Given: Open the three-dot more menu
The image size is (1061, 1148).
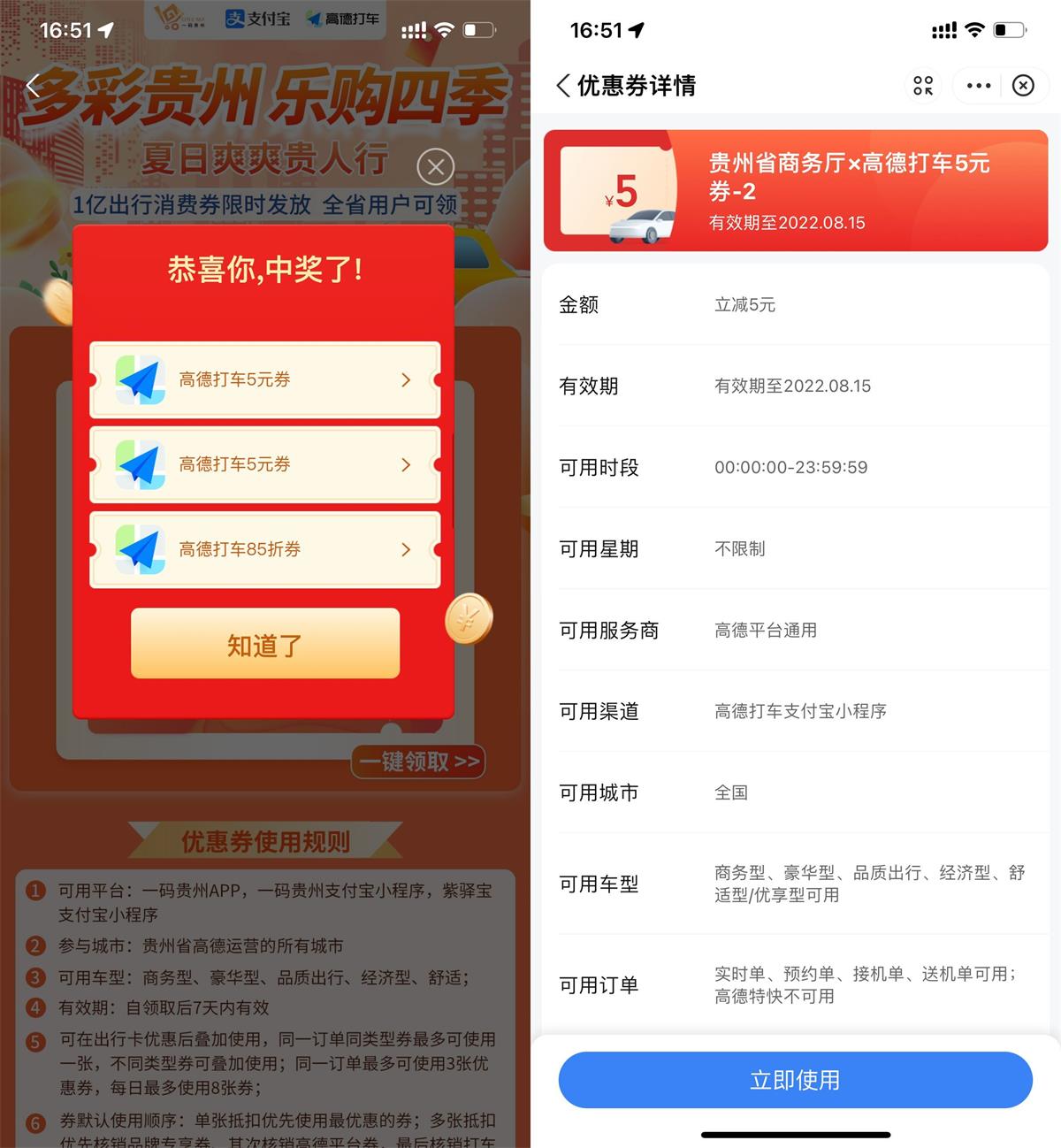Looking at the screenshot, I should coord(979,86).
